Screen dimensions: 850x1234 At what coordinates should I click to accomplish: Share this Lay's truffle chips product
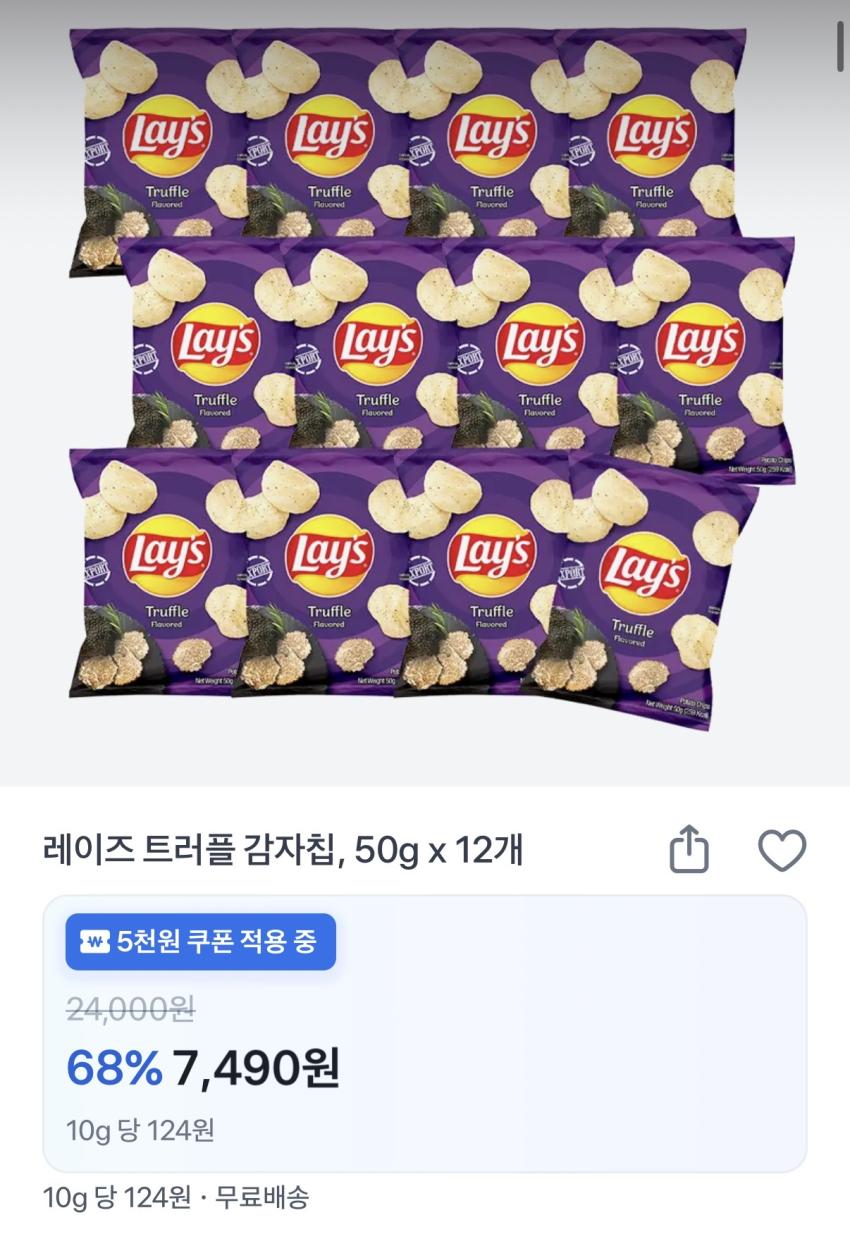click(688, 852)
